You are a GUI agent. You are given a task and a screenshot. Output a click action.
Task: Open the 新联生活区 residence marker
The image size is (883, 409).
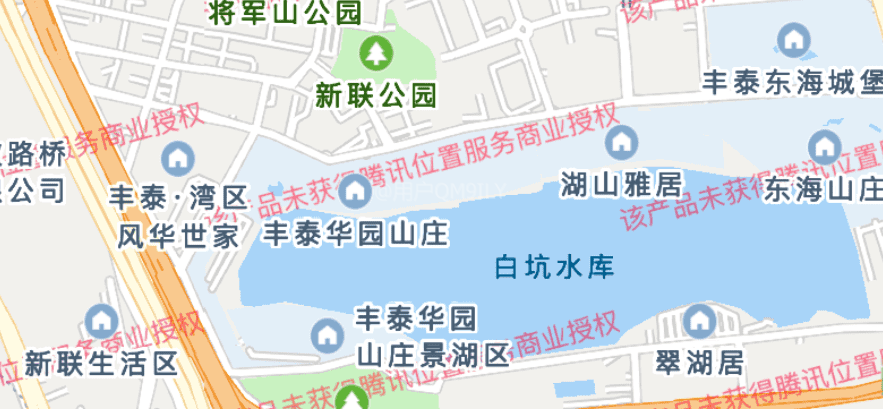[101, 322]
